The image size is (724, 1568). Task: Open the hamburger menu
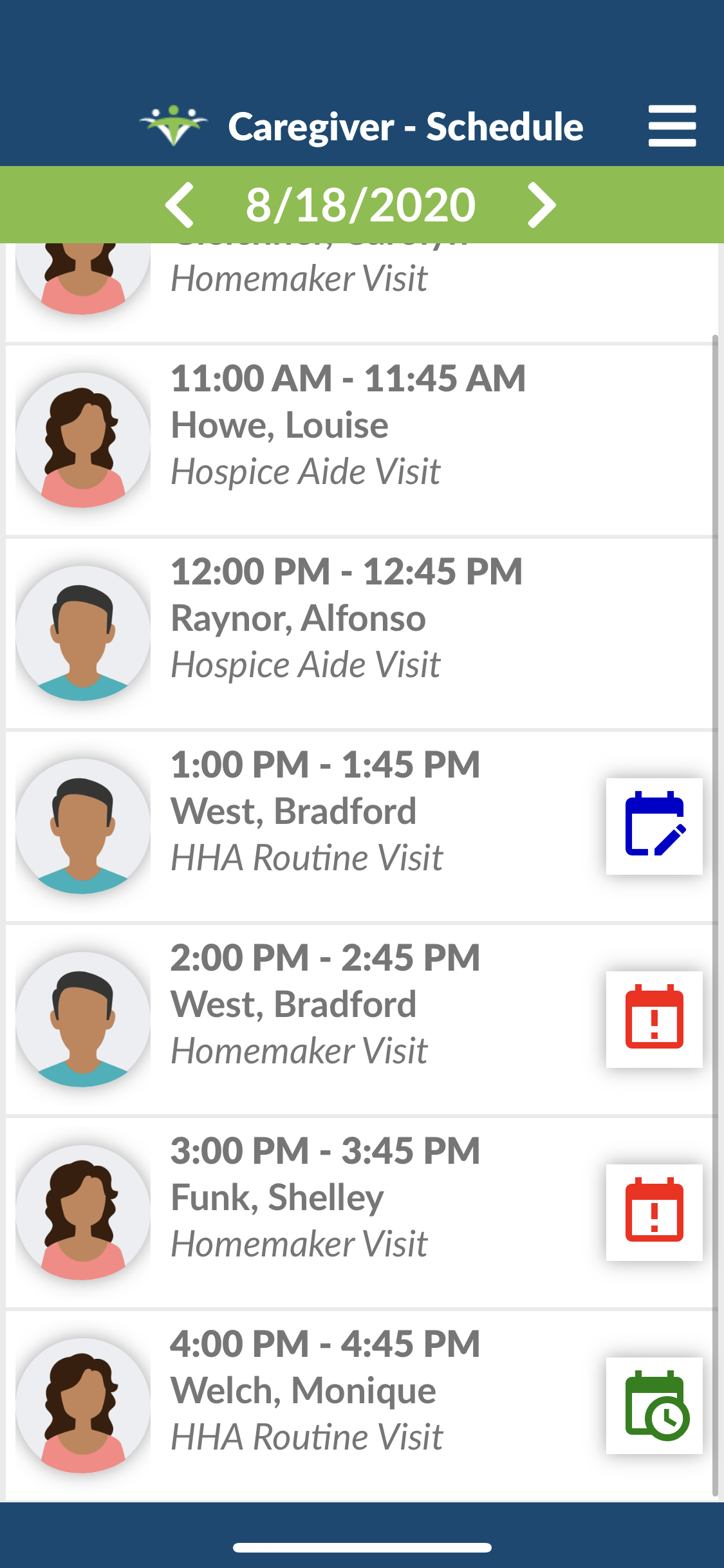(x=671, y=126)
